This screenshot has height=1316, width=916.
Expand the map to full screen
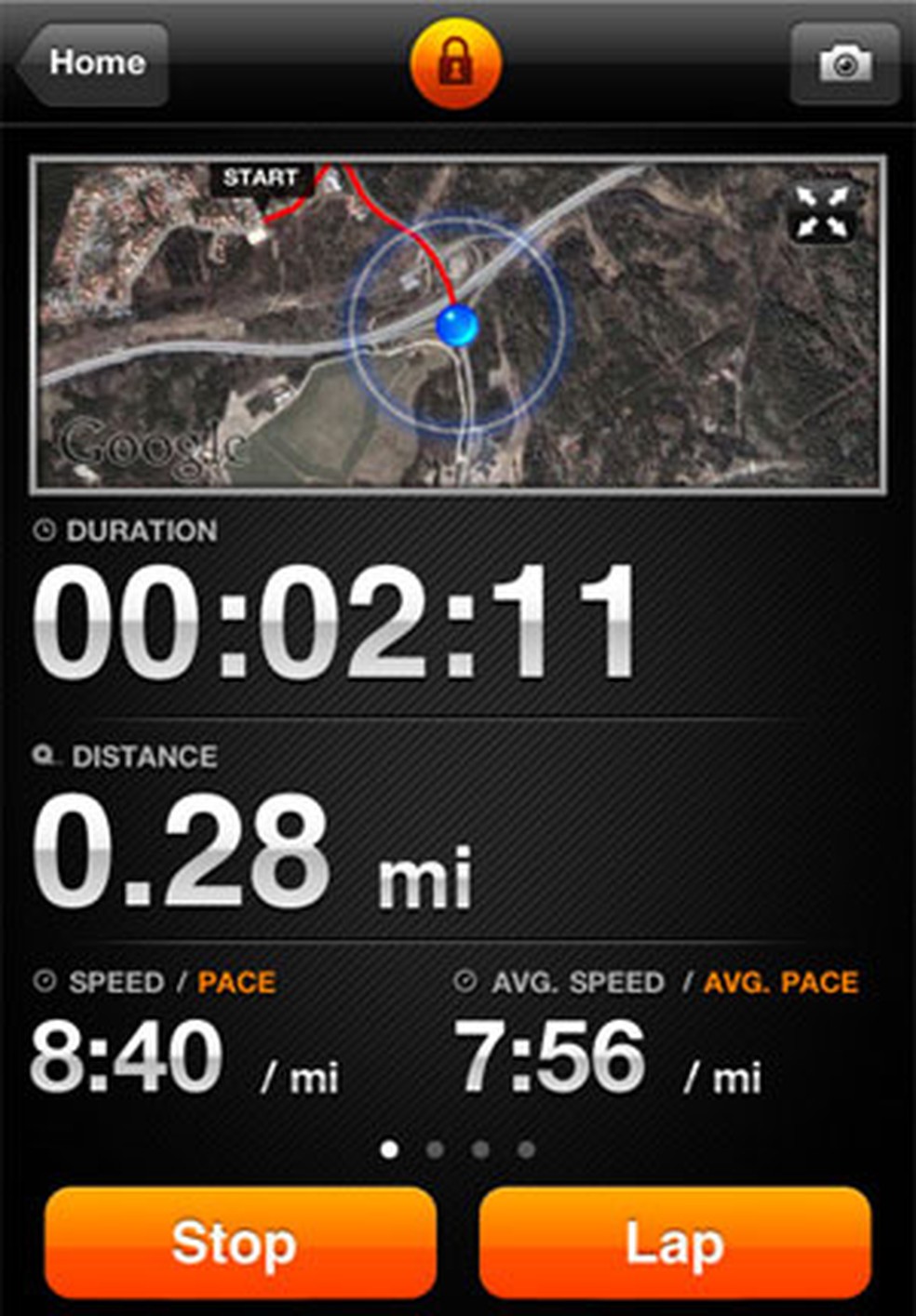pyautogui.click(x=822, y=212)
